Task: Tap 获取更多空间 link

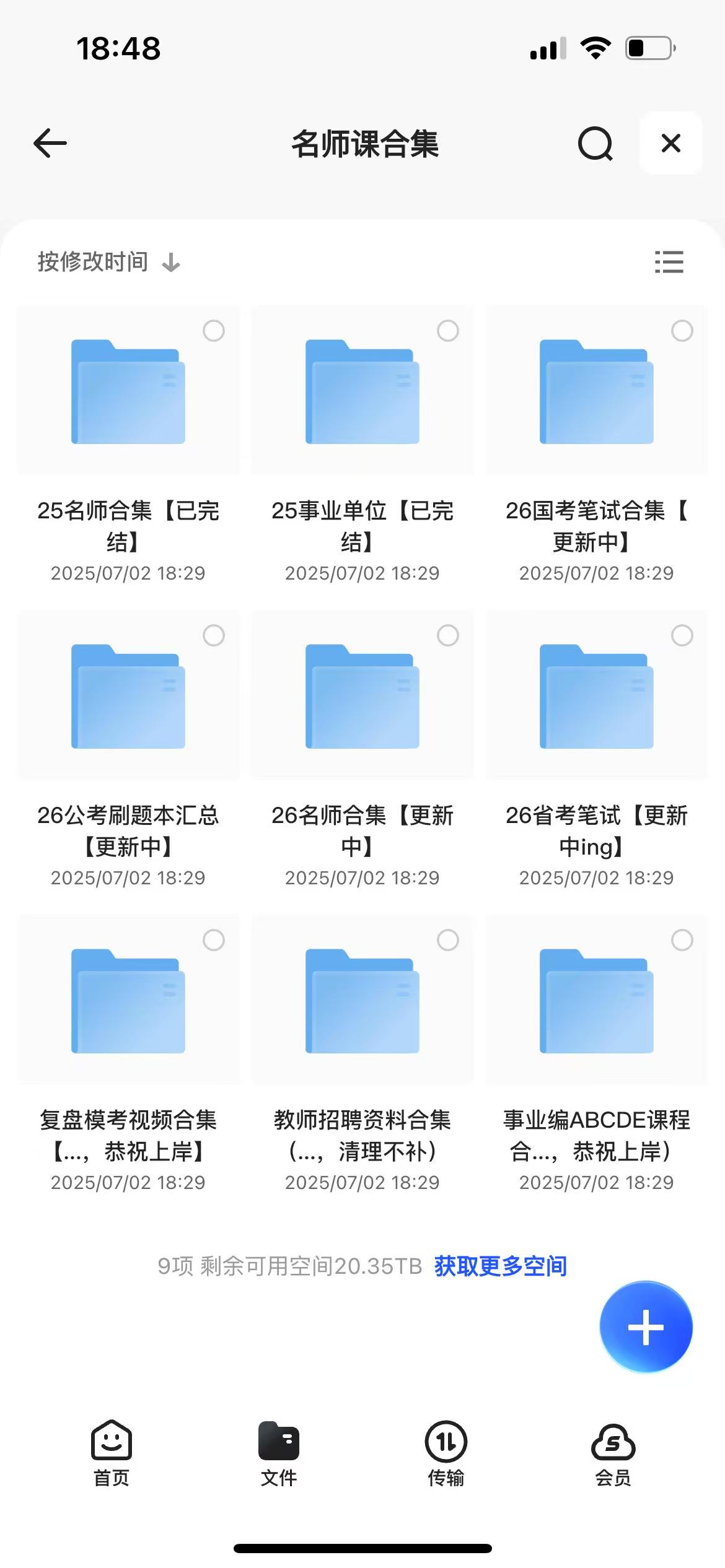Action: pyautogui.click(x=501, y=1266)
